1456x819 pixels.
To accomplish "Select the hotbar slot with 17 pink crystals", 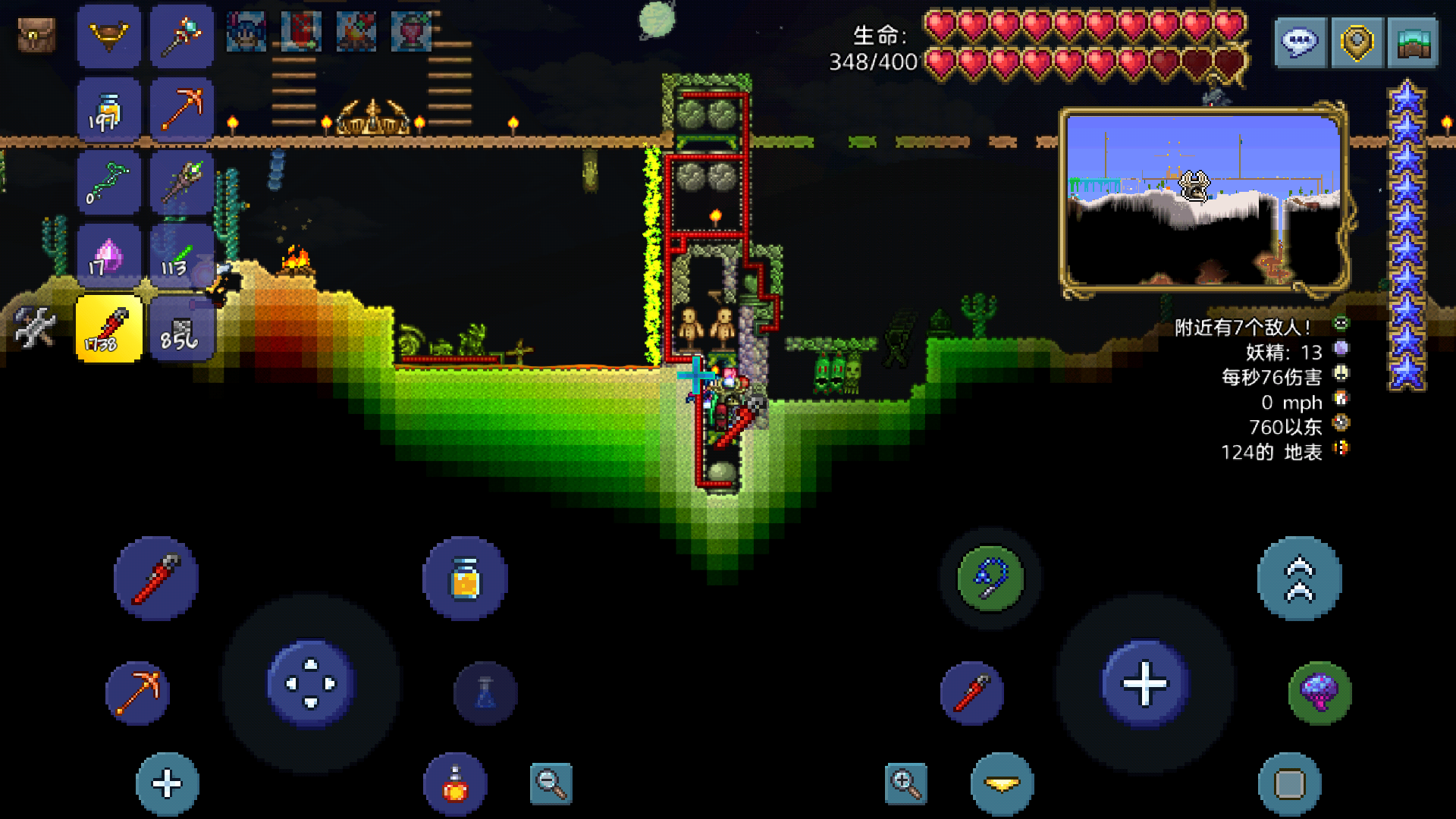I will [108, 256].
